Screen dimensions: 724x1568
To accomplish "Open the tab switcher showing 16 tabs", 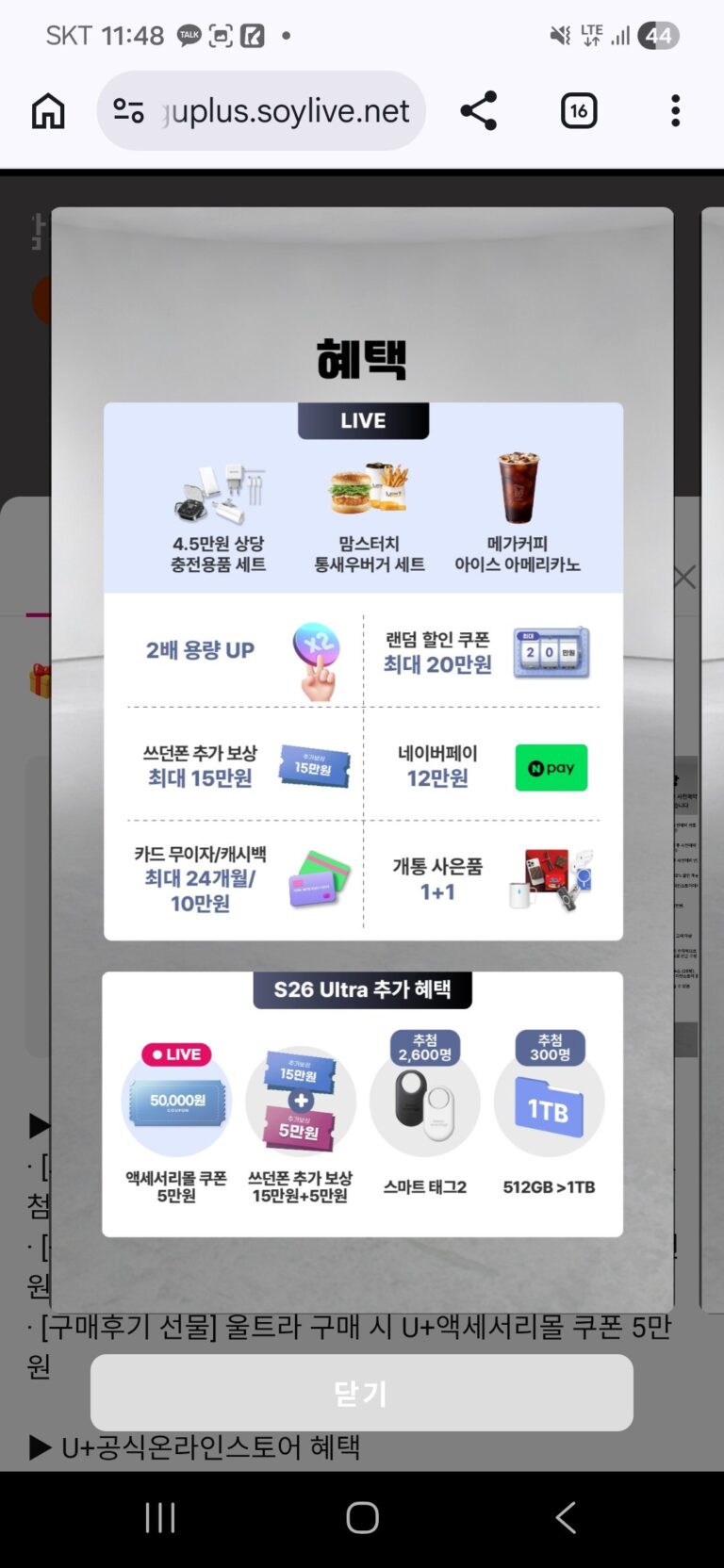I will (x=578, y=111).
